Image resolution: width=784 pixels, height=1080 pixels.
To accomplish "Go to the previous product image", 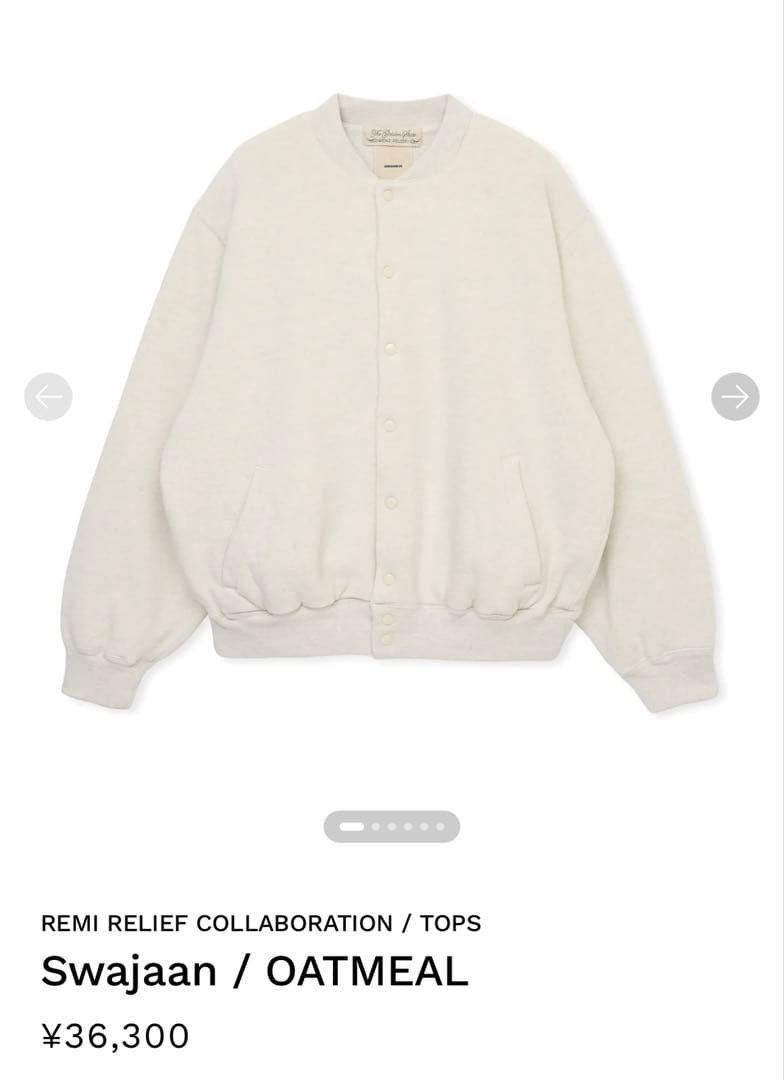I will click(x=48, y=397).
